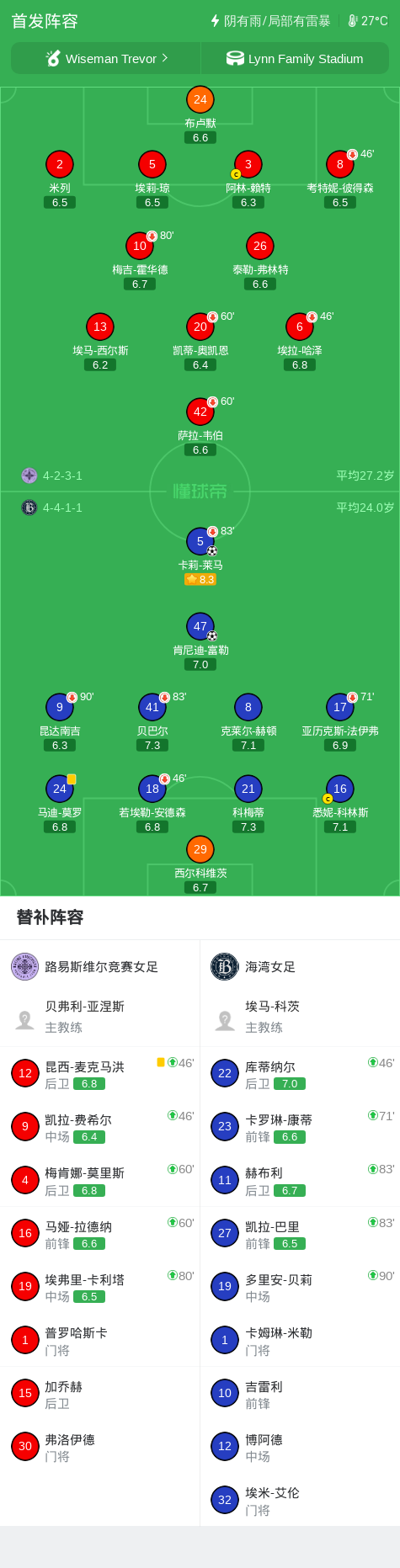Open substitute 多里安-贝莉 number 19
Screen dimensions: 400x1568
(300, 1286)
